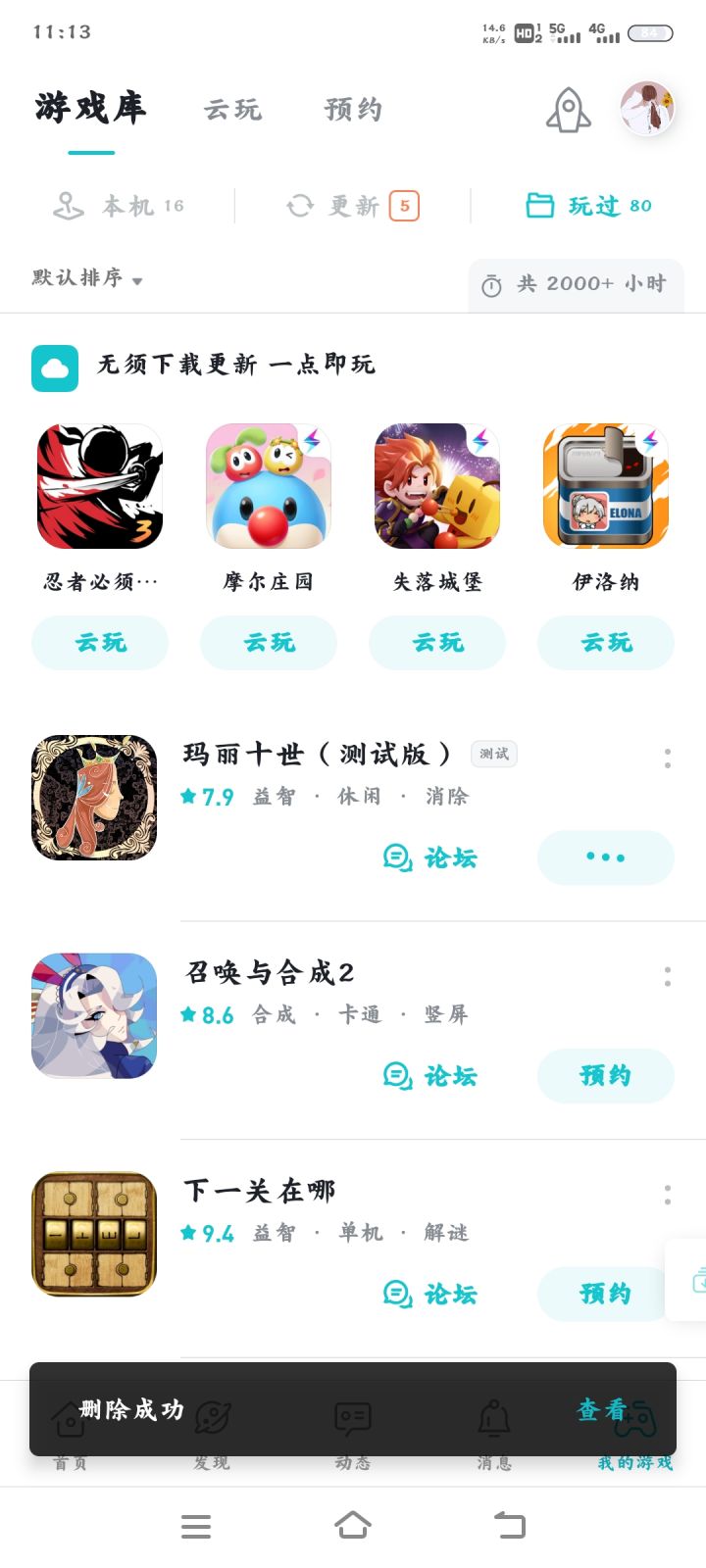Open the rocket boost icon
The image size is (706, 1568).
(x=569, y=110)
